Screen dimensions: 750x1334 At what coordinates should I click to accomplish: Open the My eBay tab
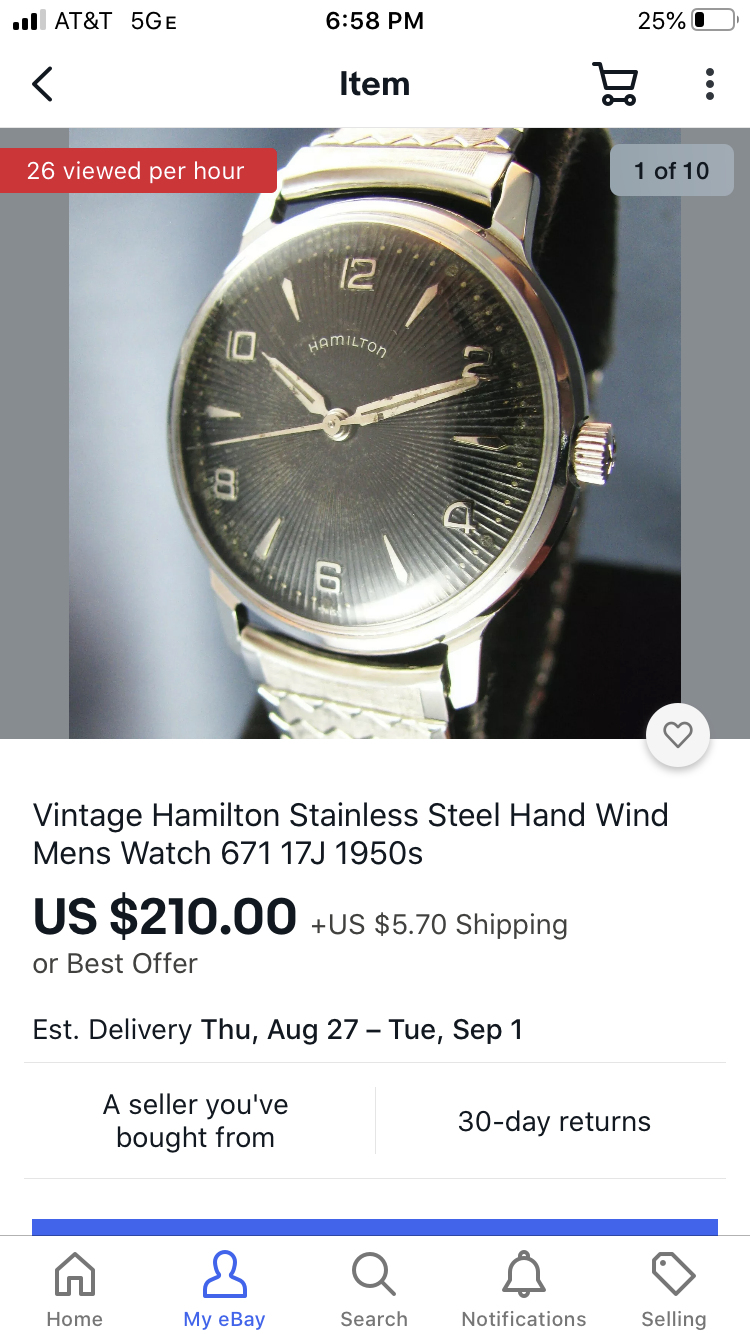click(224, 1290)
